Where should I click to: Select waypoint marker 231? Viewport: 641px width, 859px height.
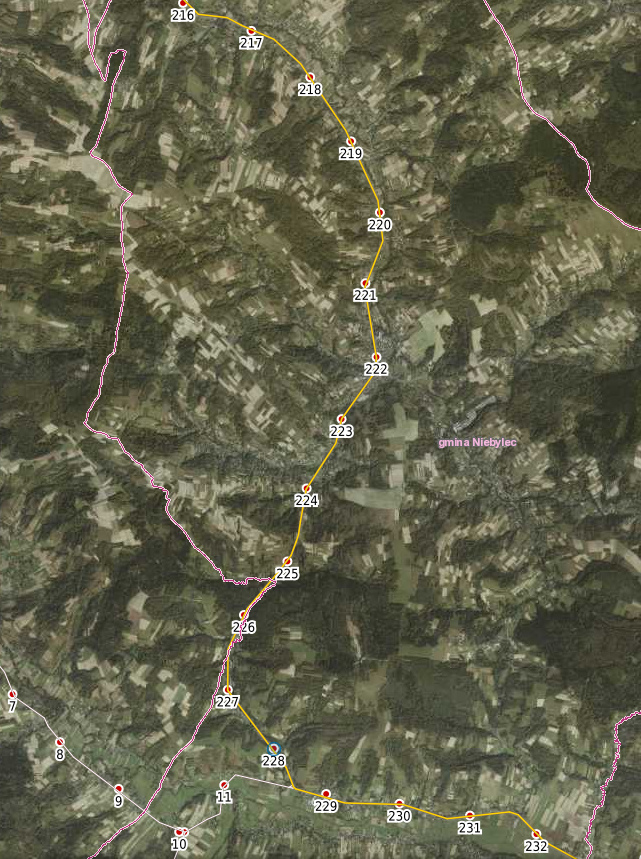pyautogui.click(x=470, y=815)
